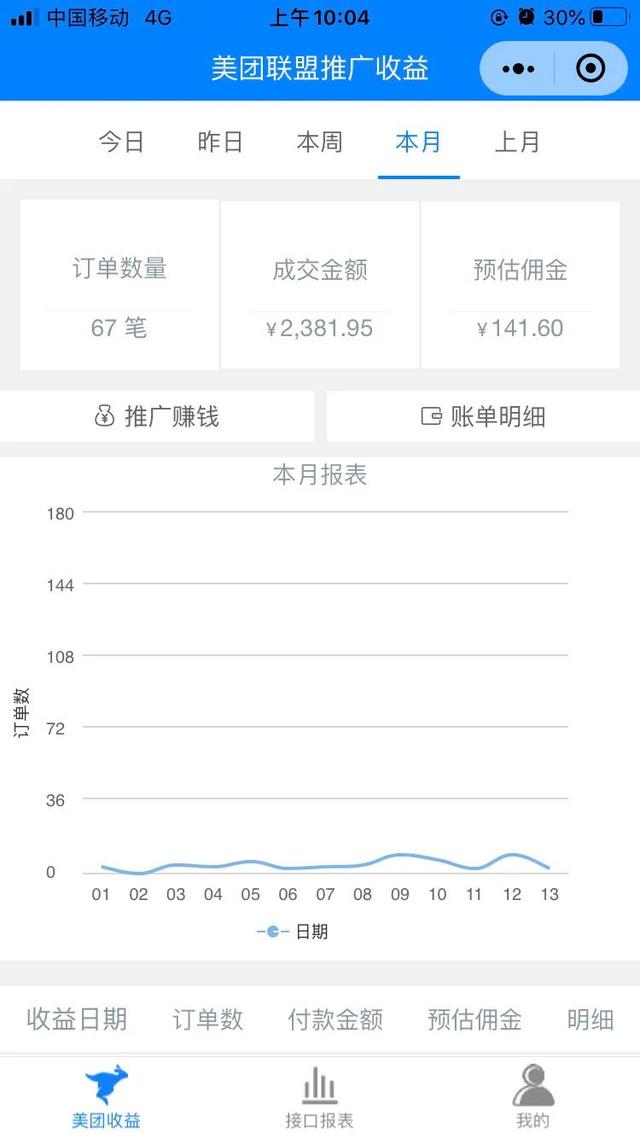Image resolution: width=640 pixels, height=1138 pixels.
Task: Open 账单明细 bill details
Action: point(483,417)
